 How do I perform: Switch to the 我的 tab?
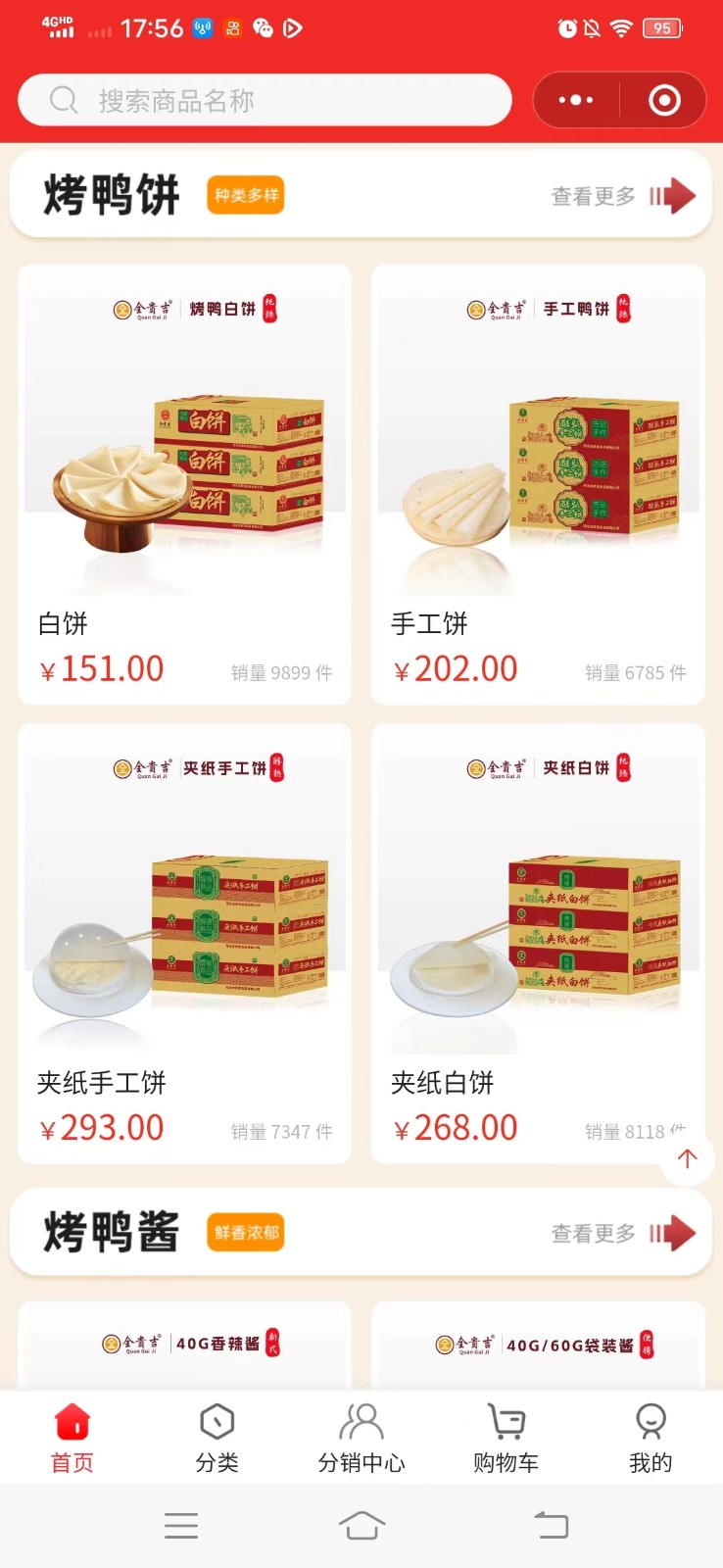click(x=651, y=1438)
